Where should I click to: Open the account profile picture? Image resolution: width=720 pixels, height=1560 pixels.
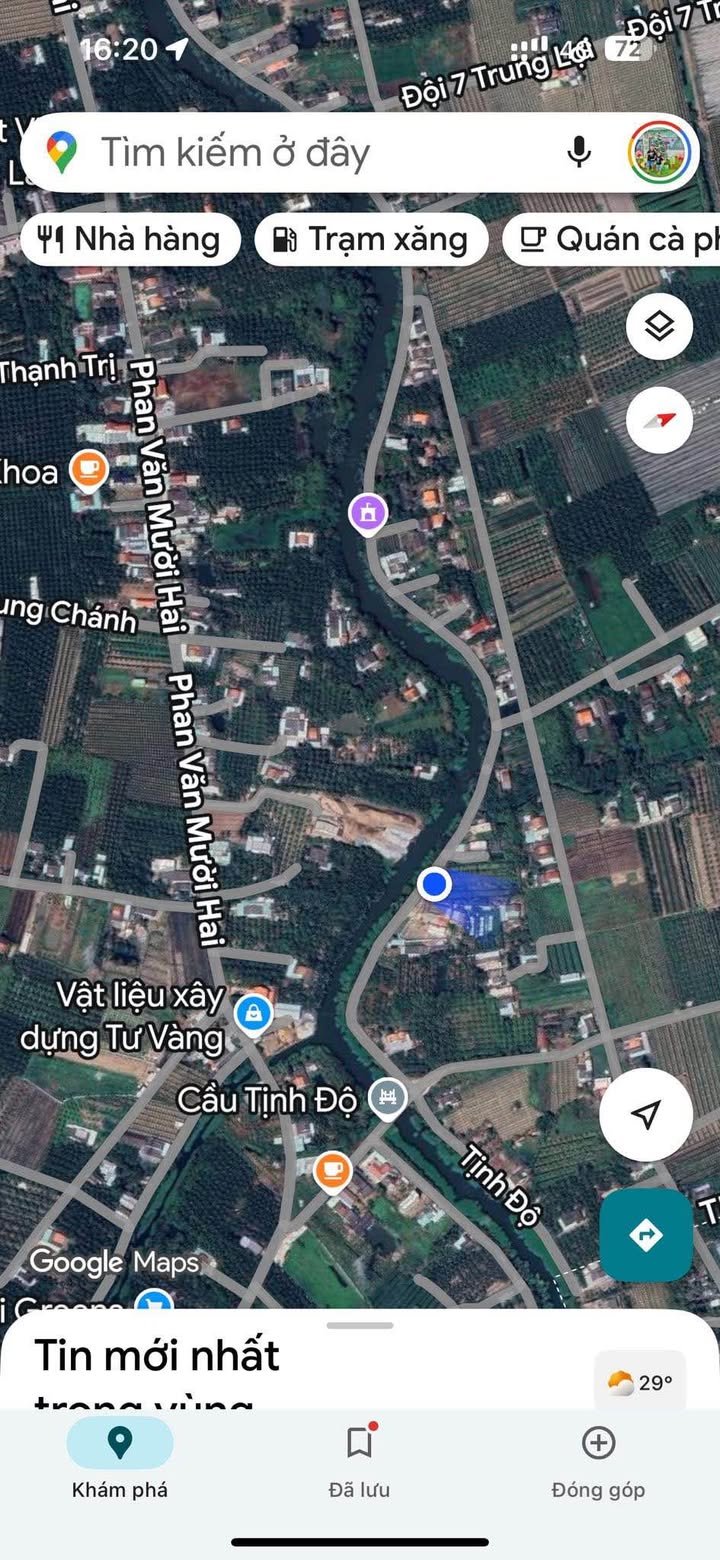pos(660,153)
